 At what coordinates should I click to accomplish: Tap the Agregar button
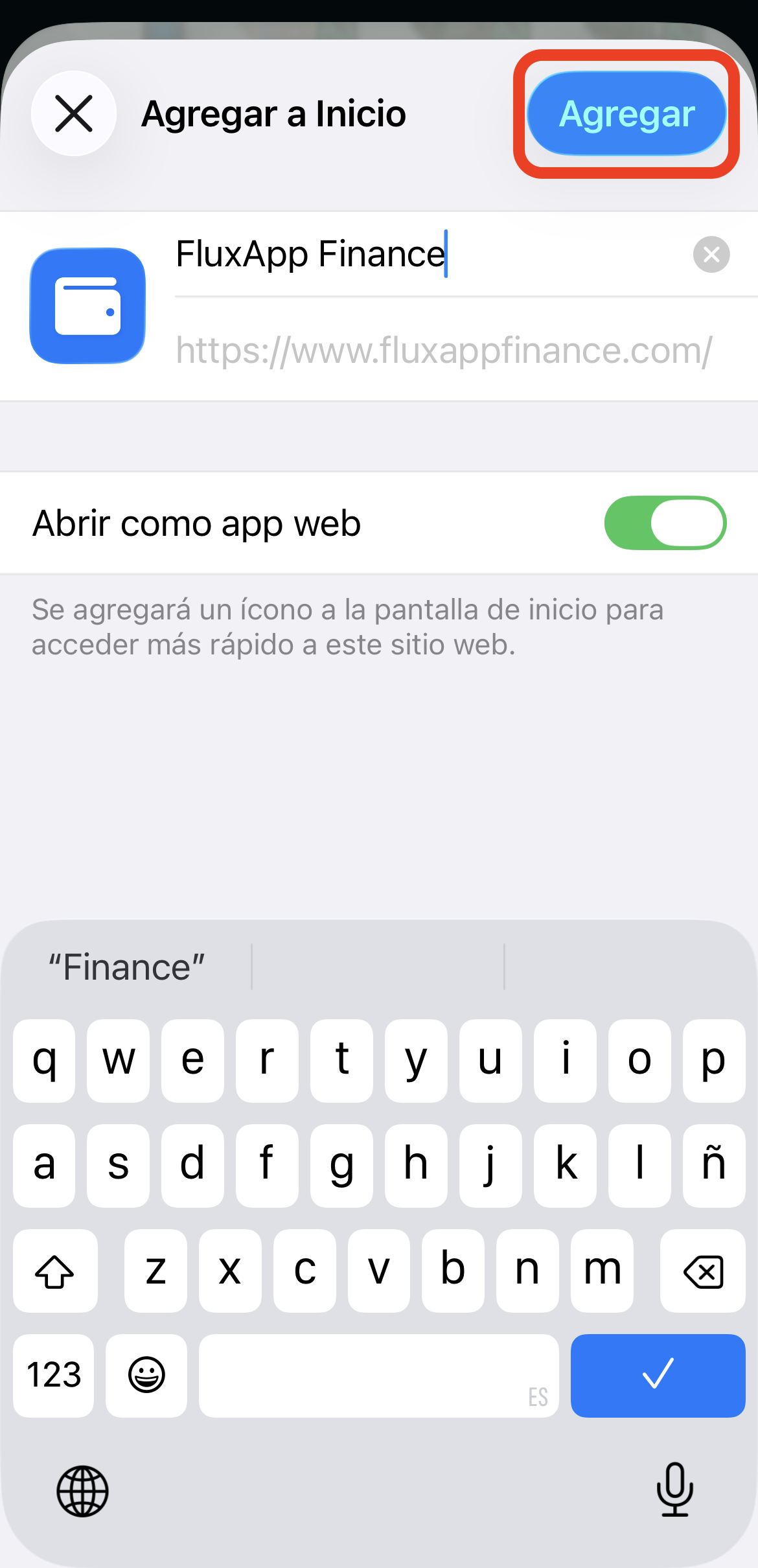(626, 113)
